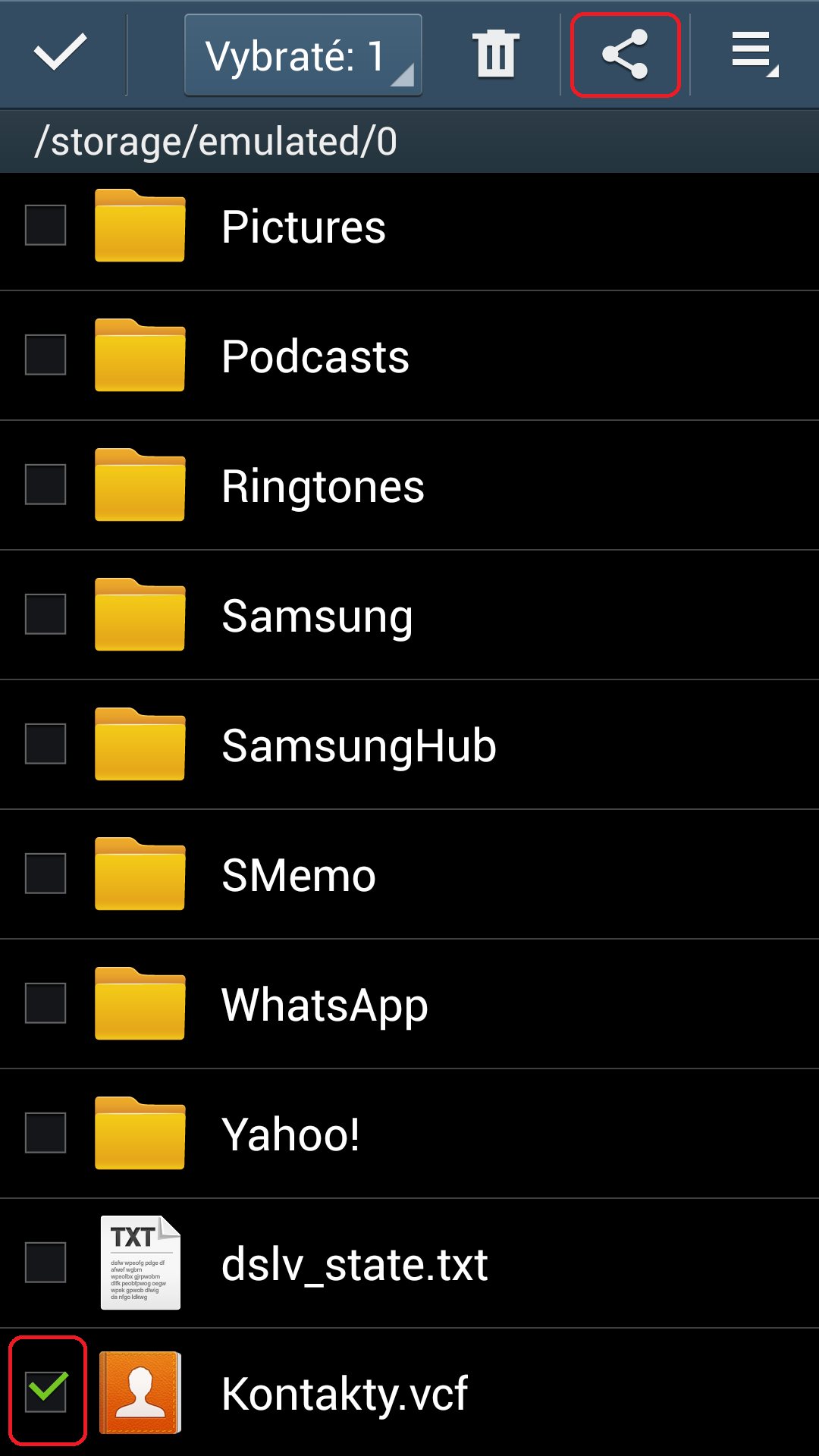Check the SMemo folder checkbox

[x=45, y=874]
